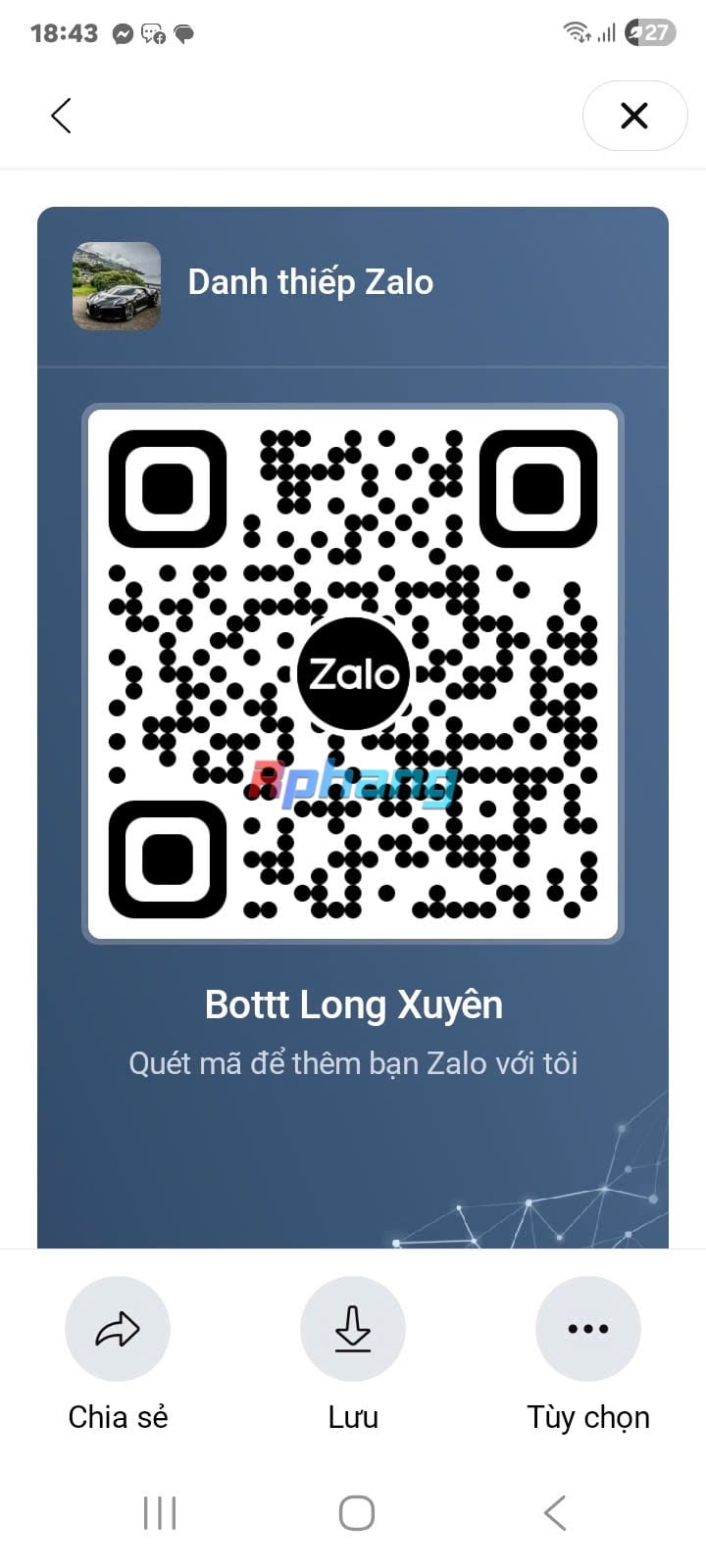Tap the system back button
This screenshot has width=706, height=1568.
coord(555,1513)
